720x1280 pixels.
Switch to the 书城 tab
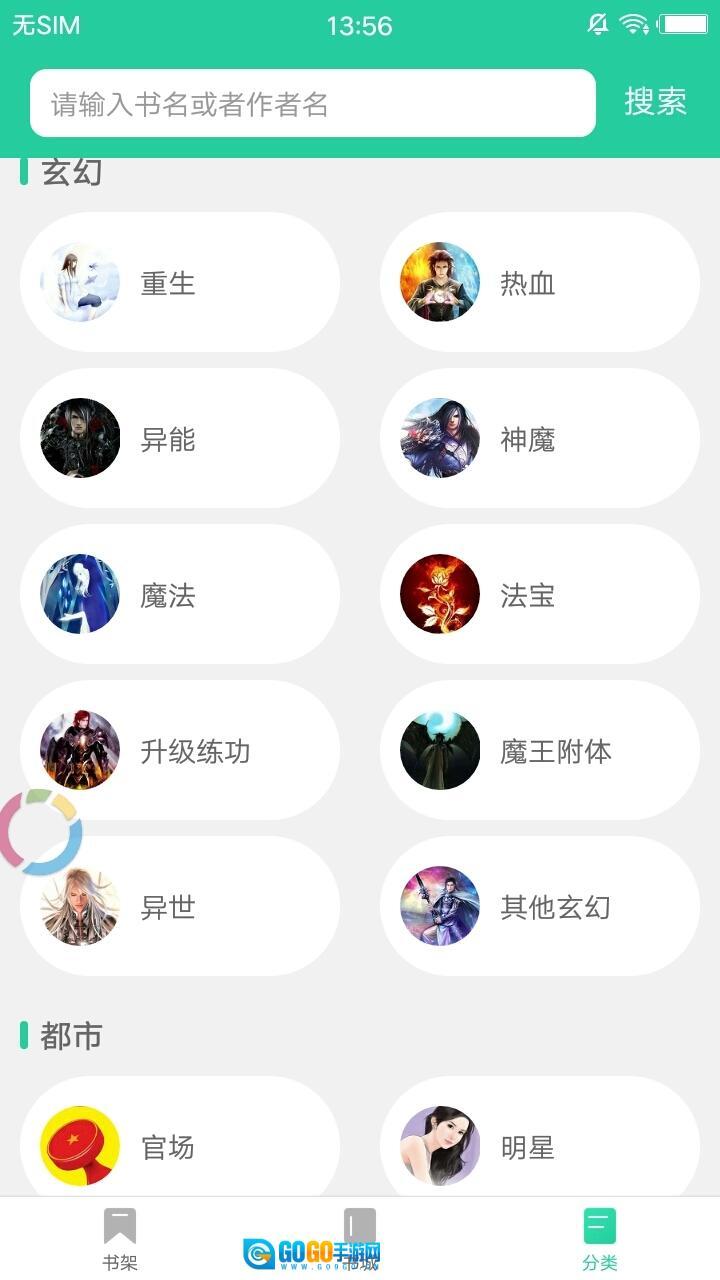(360, 1238)
